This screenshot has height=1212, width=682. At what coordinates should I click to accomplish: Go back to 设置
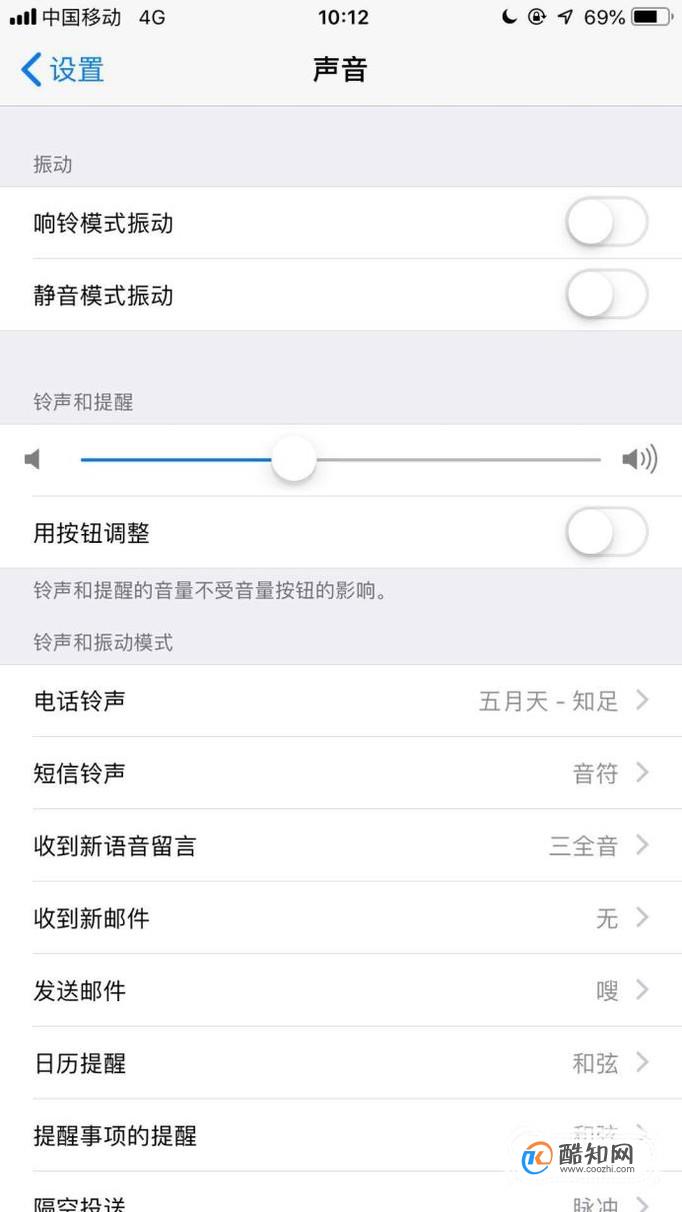(62, 70)
